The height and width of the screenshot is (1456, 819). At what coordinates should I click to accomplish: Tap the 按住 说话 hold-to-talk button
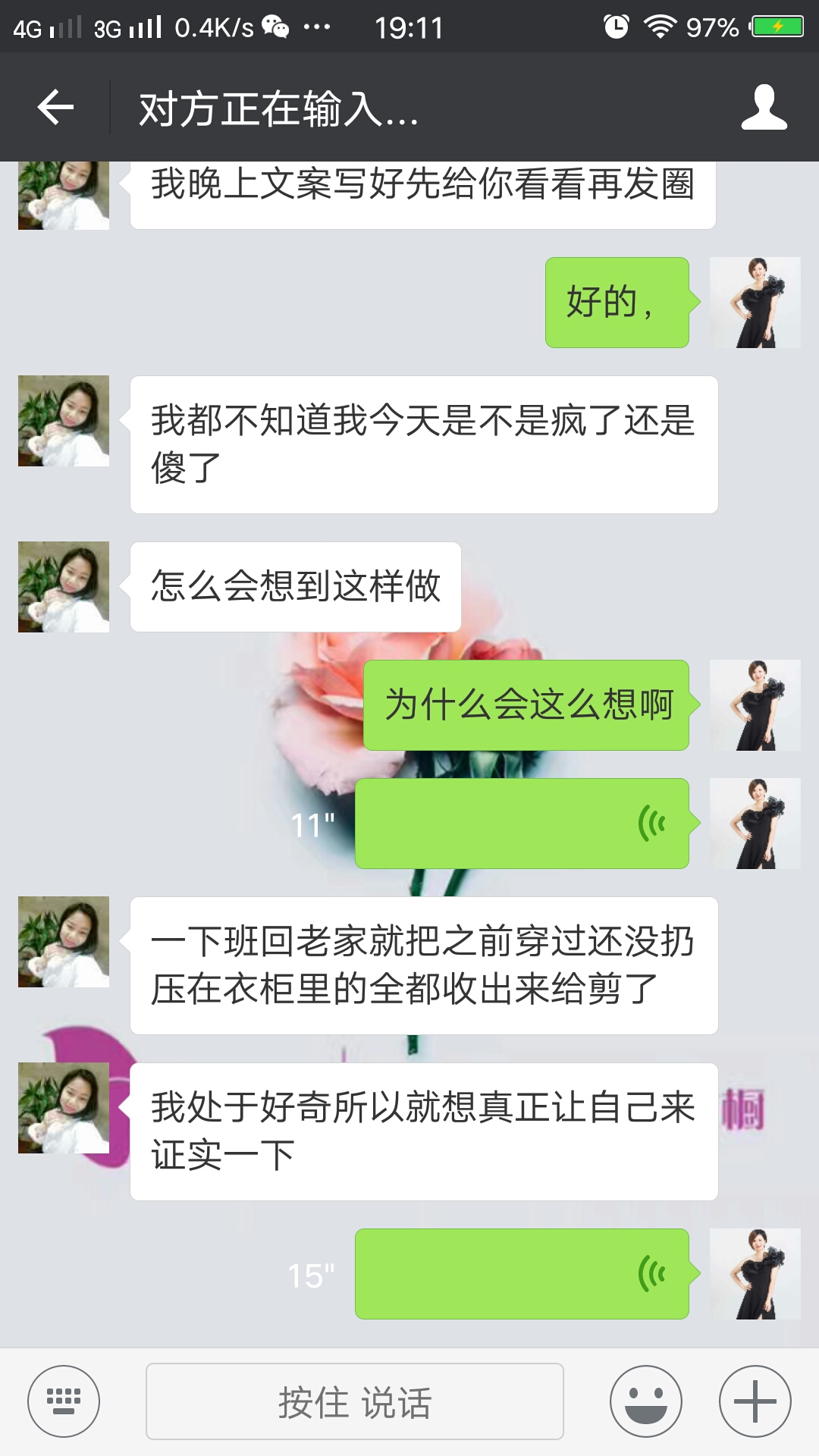coord(354,1401)
